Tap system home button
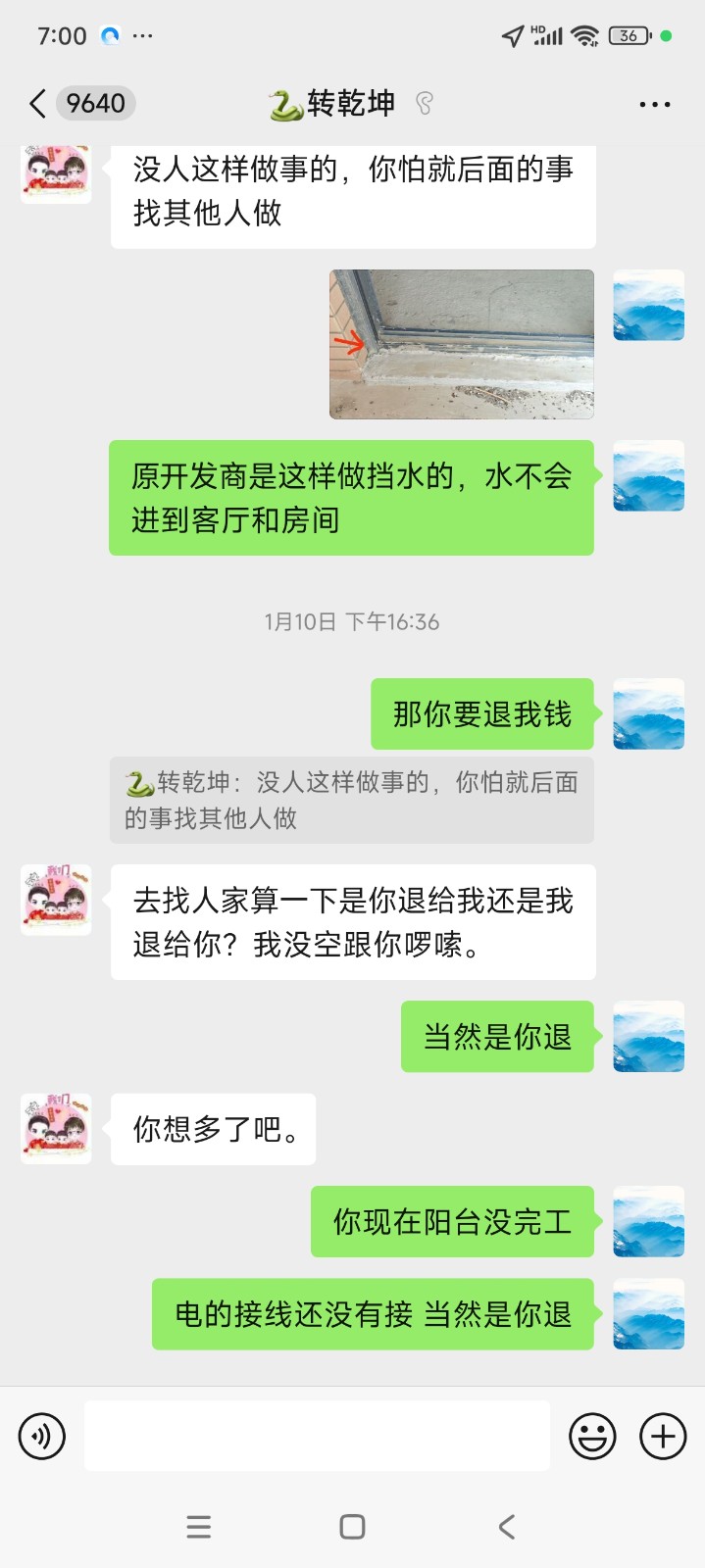The image size is (705, 1568). (352, 1526)
